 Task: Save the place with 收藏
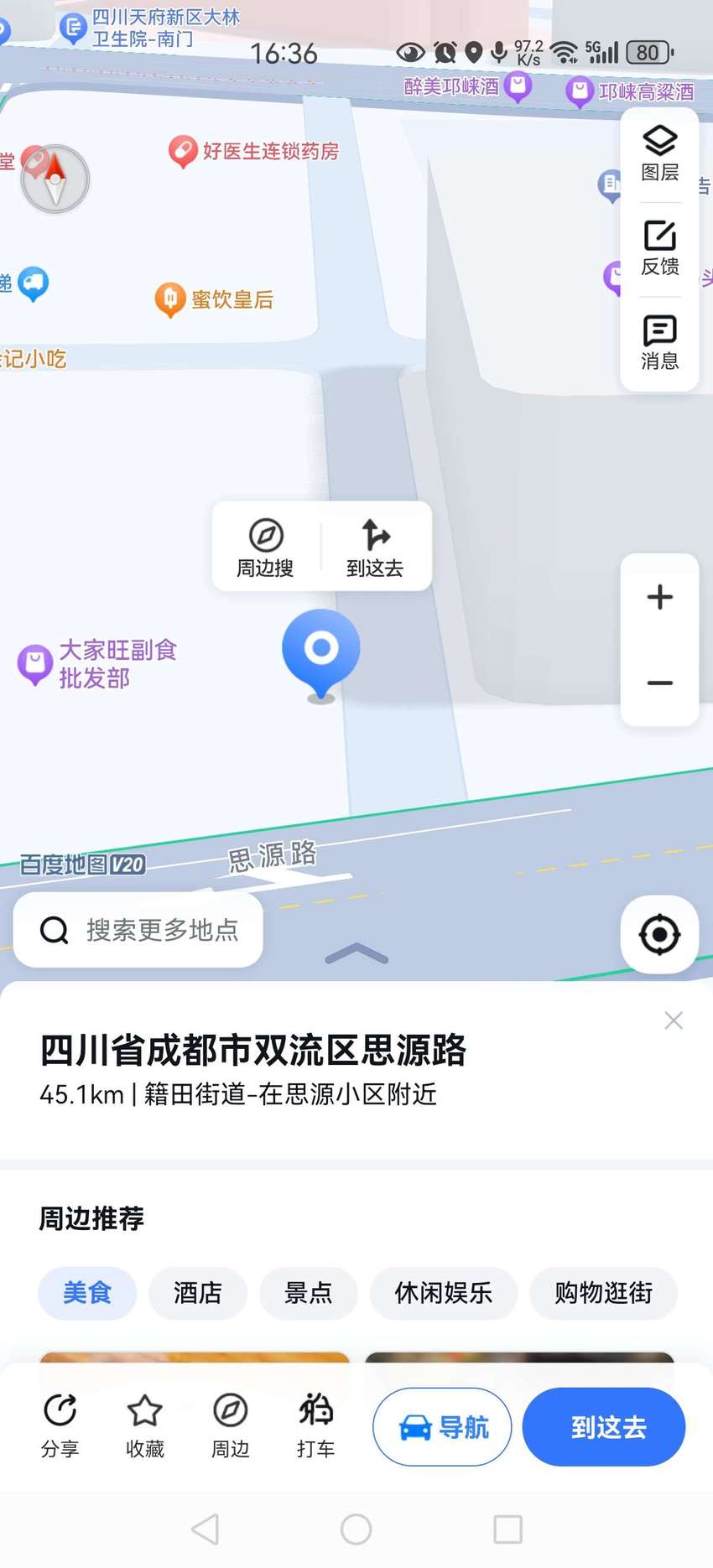pyautogui.click(x=145, y=1425)
